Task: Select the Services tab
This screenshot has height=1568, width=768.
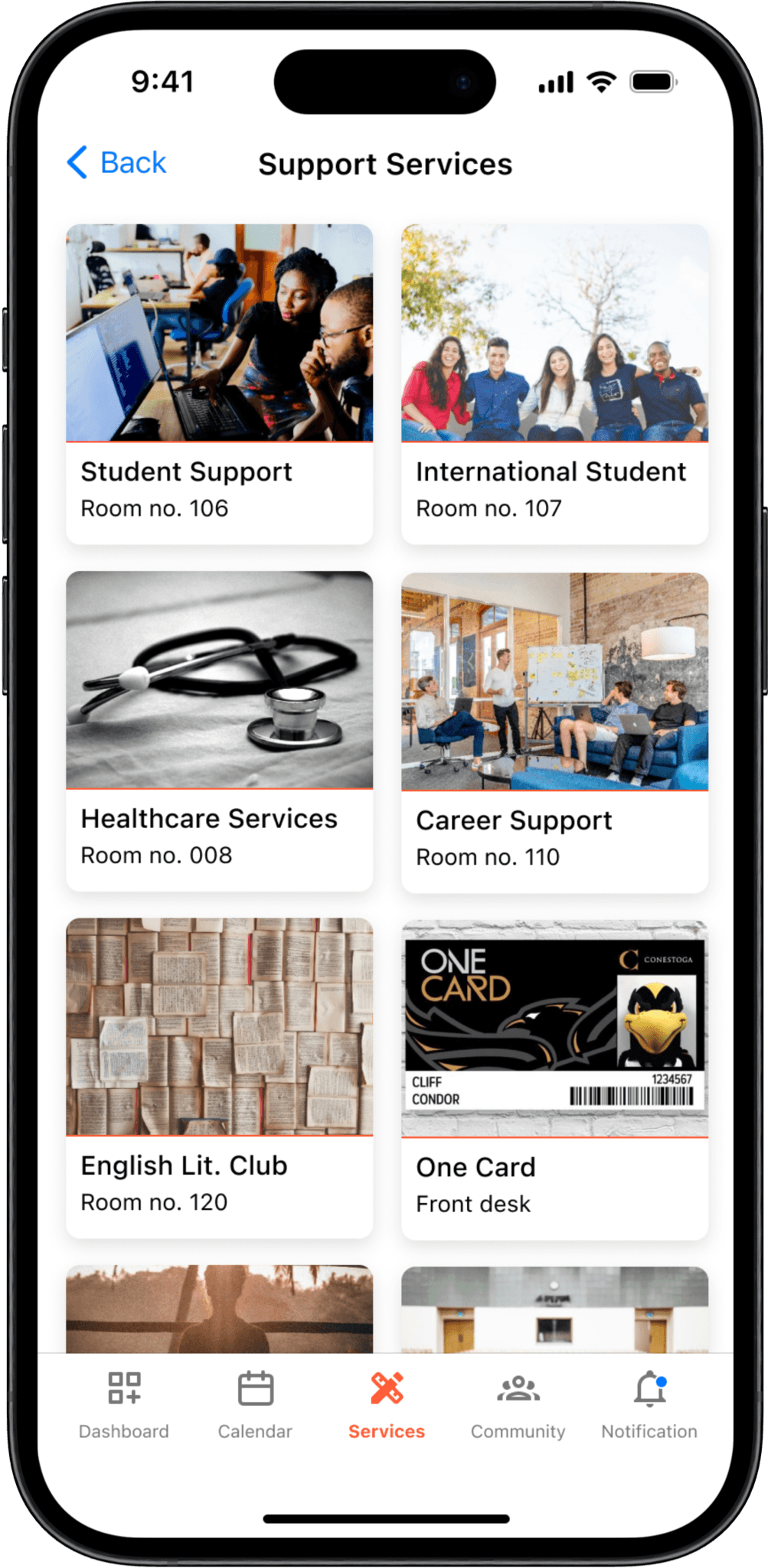Action: (387, 1405)
